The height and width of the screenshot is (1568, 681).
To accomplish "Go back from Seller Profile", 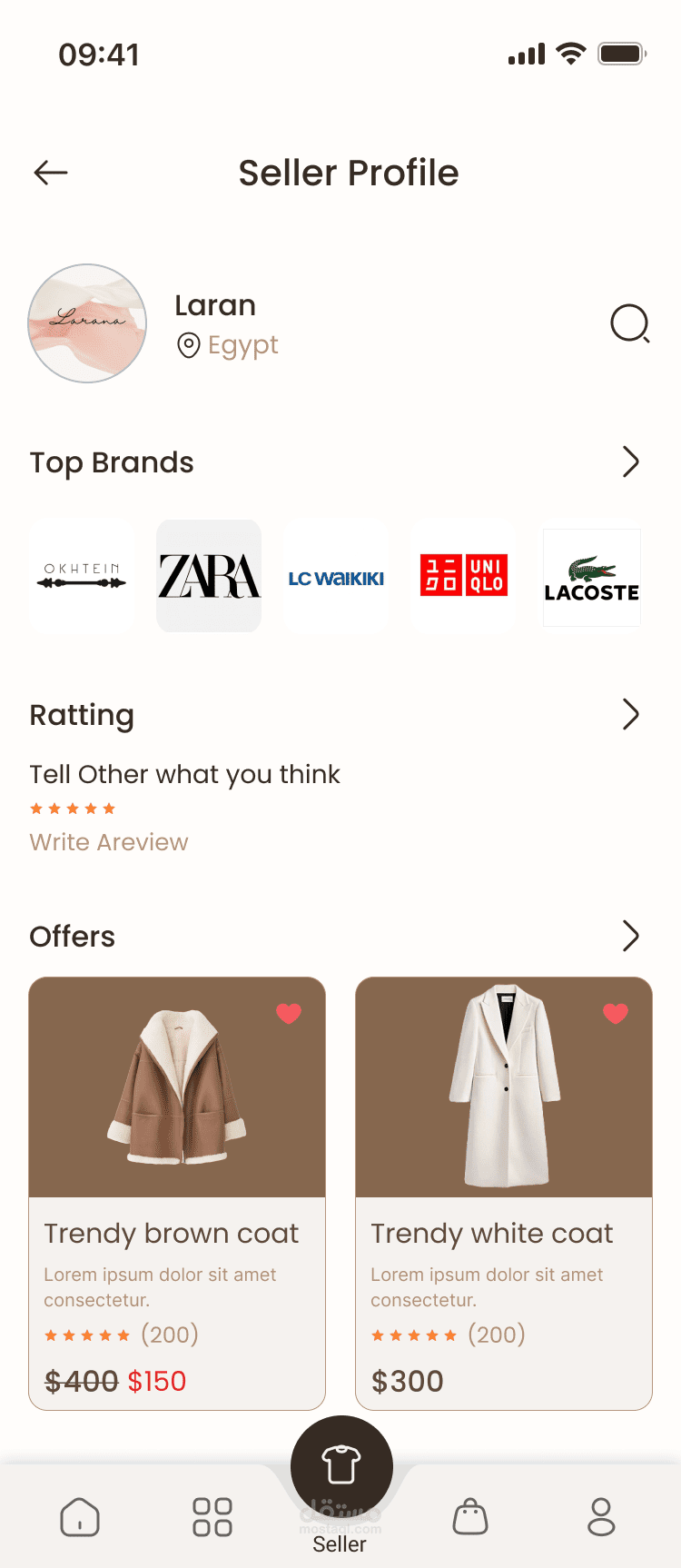I will [51, 173].
